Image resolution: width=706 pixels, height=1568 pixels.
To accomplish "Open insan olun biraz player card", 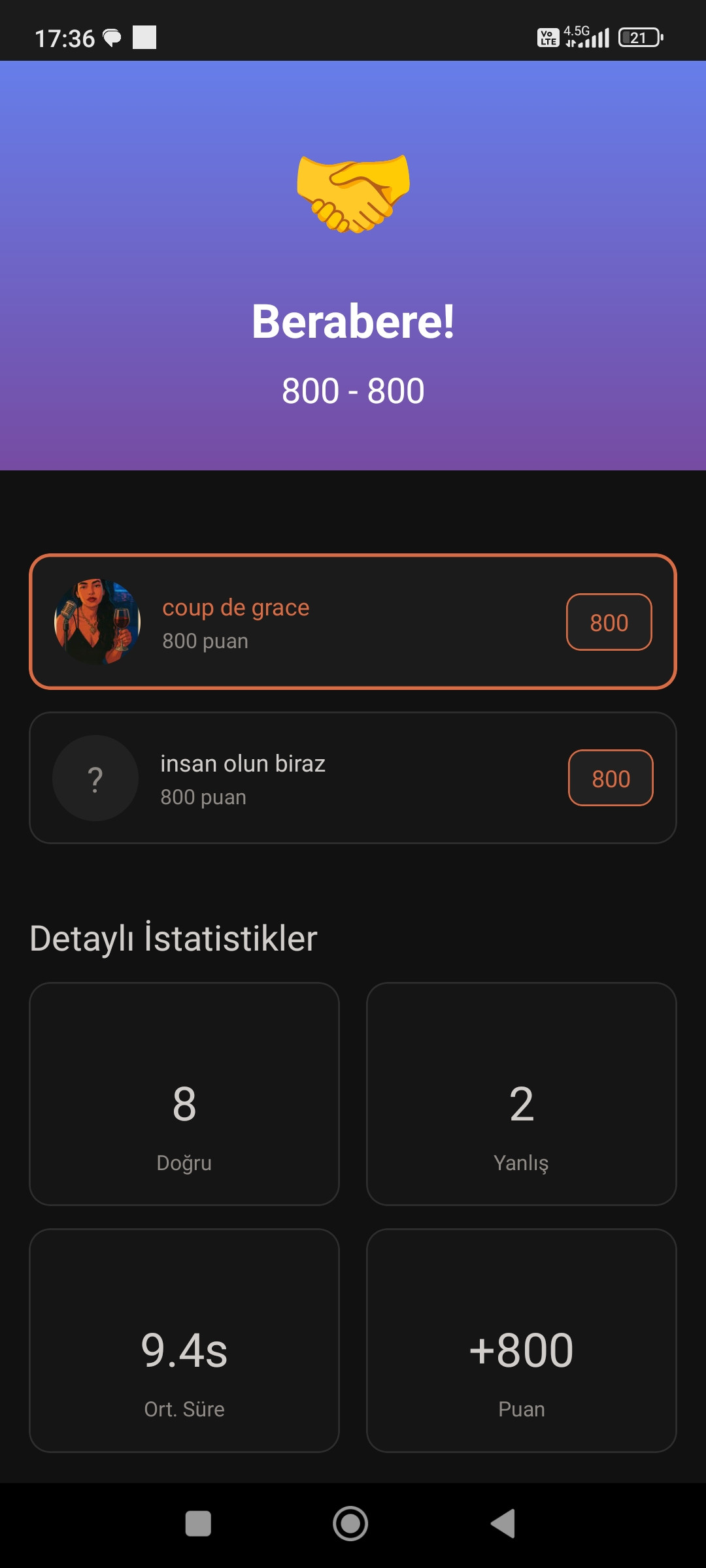I will point(353,778).
